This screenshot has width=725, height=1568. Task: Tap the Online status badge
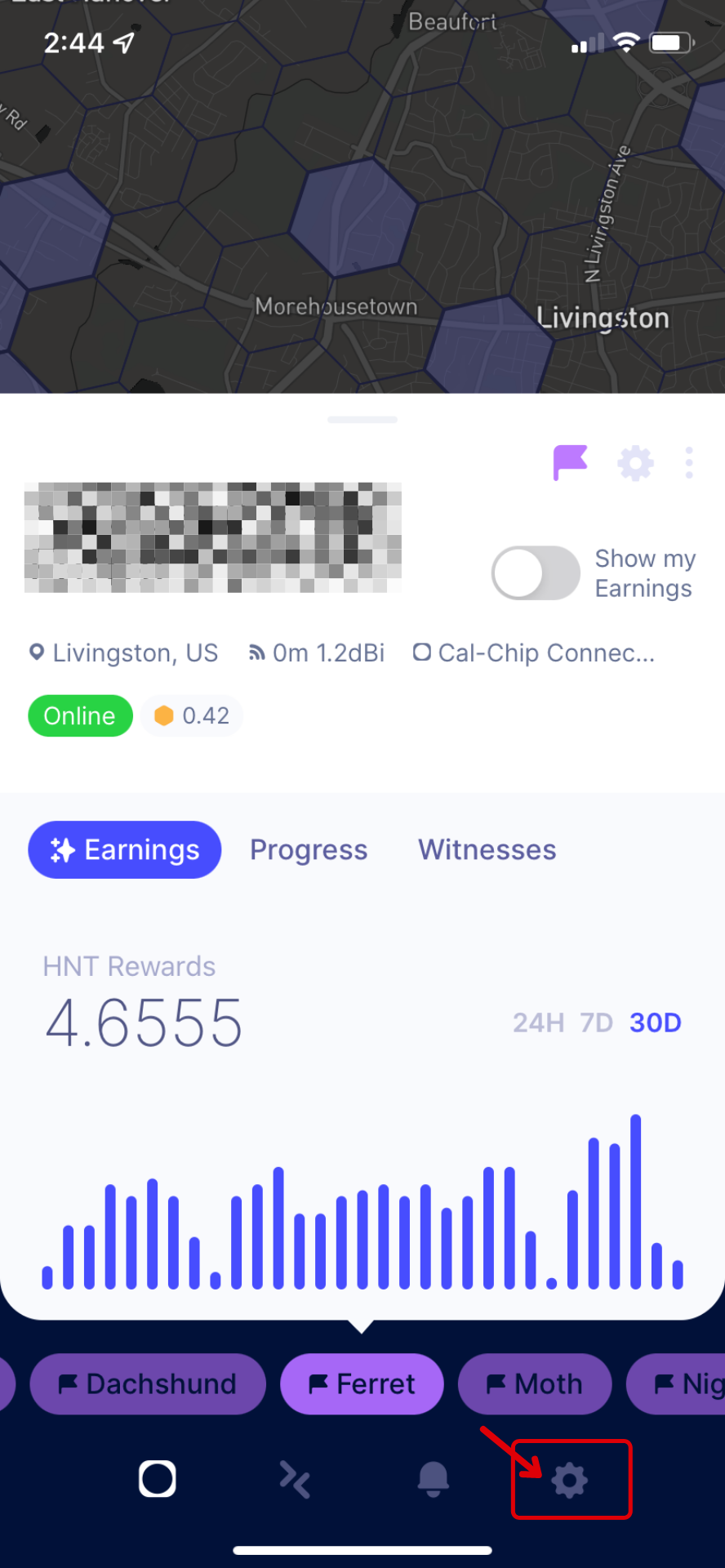(80, 716)
